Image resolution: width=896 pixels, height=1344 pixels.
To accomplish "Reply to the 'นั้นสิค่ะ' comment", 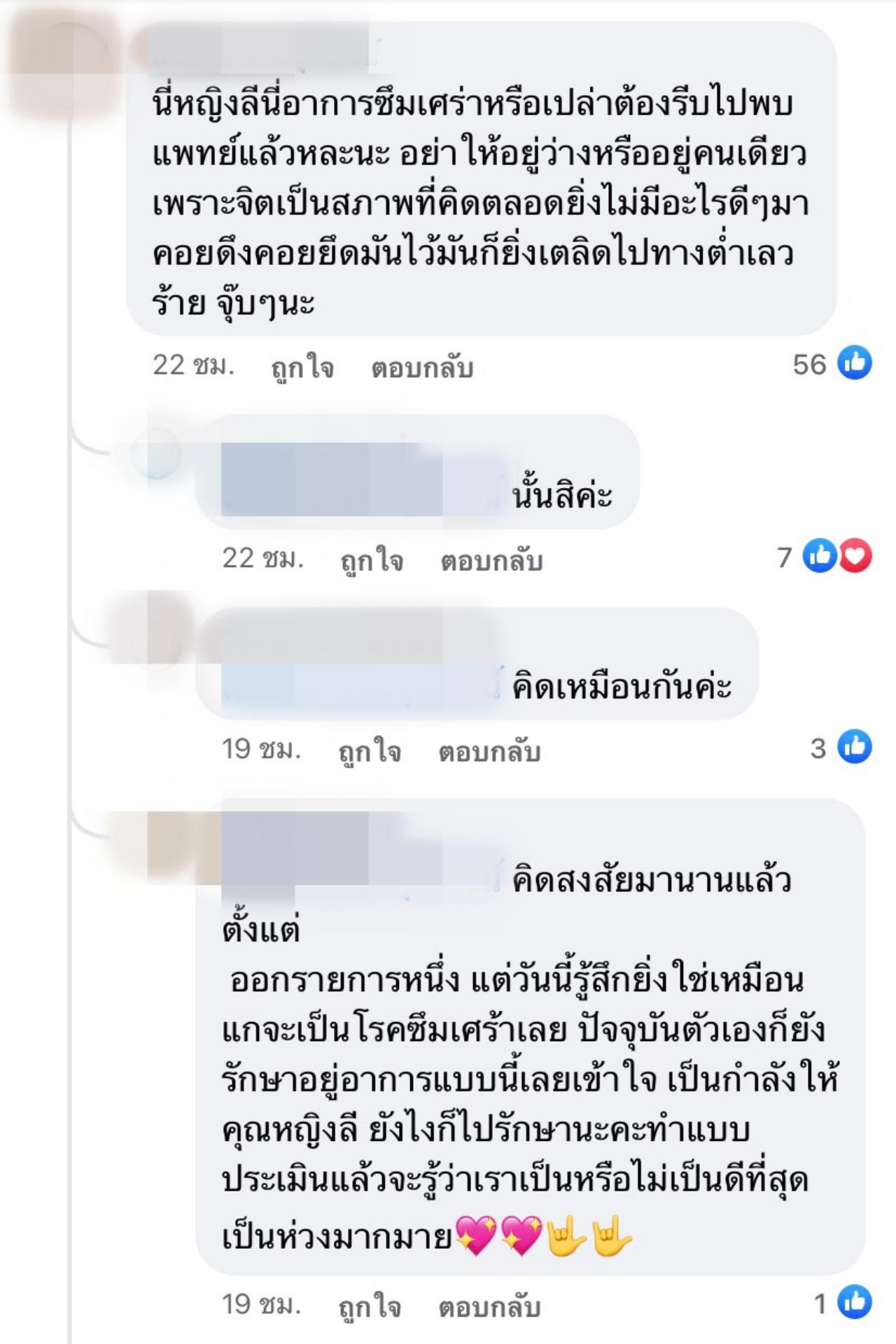I will coord(491,560).
